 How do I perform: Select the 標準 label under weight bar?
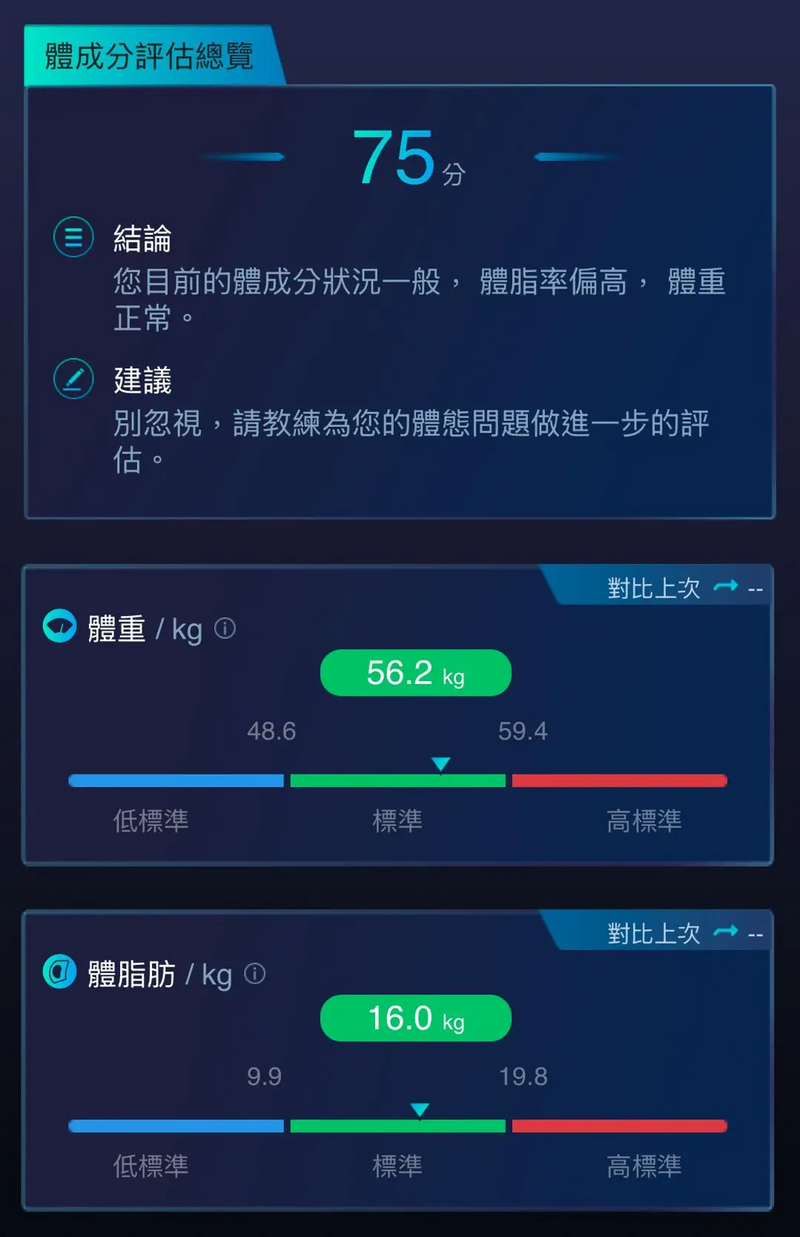[x=396, y=821]
